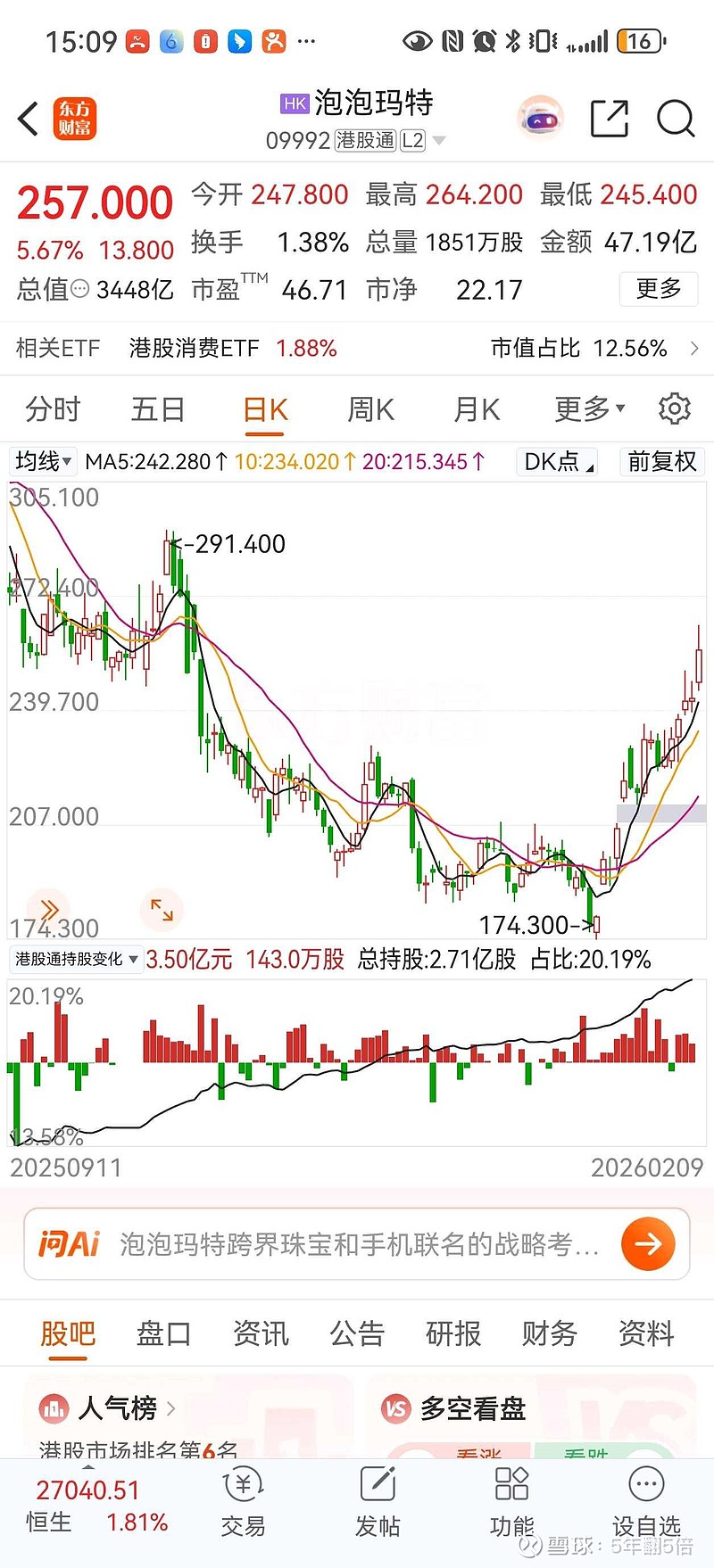Open search with the magnifier icon
Image resolution: width=714 pixels, height=1568 pixels.
click(x=676, y=118)
